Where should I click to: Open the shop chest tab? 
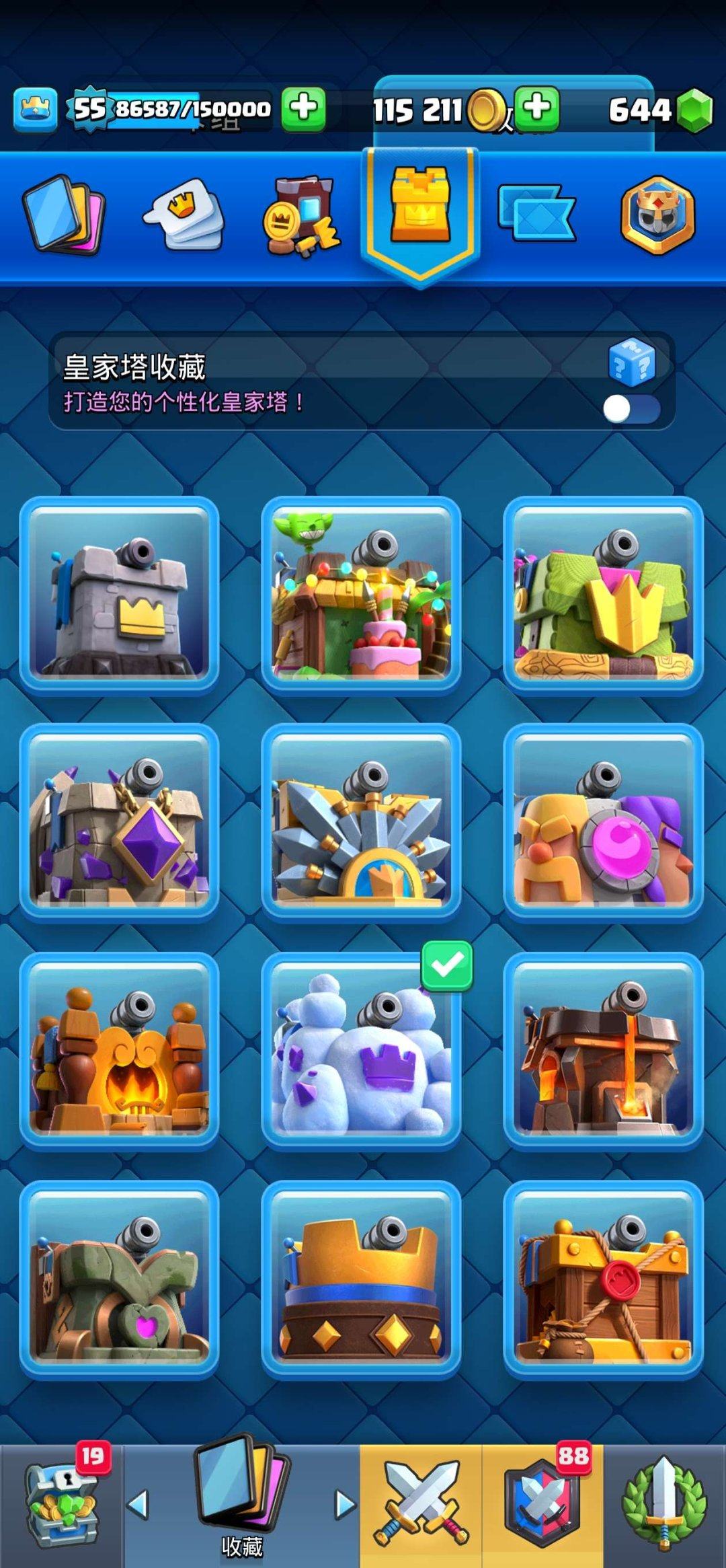[x=61, y=1505]
